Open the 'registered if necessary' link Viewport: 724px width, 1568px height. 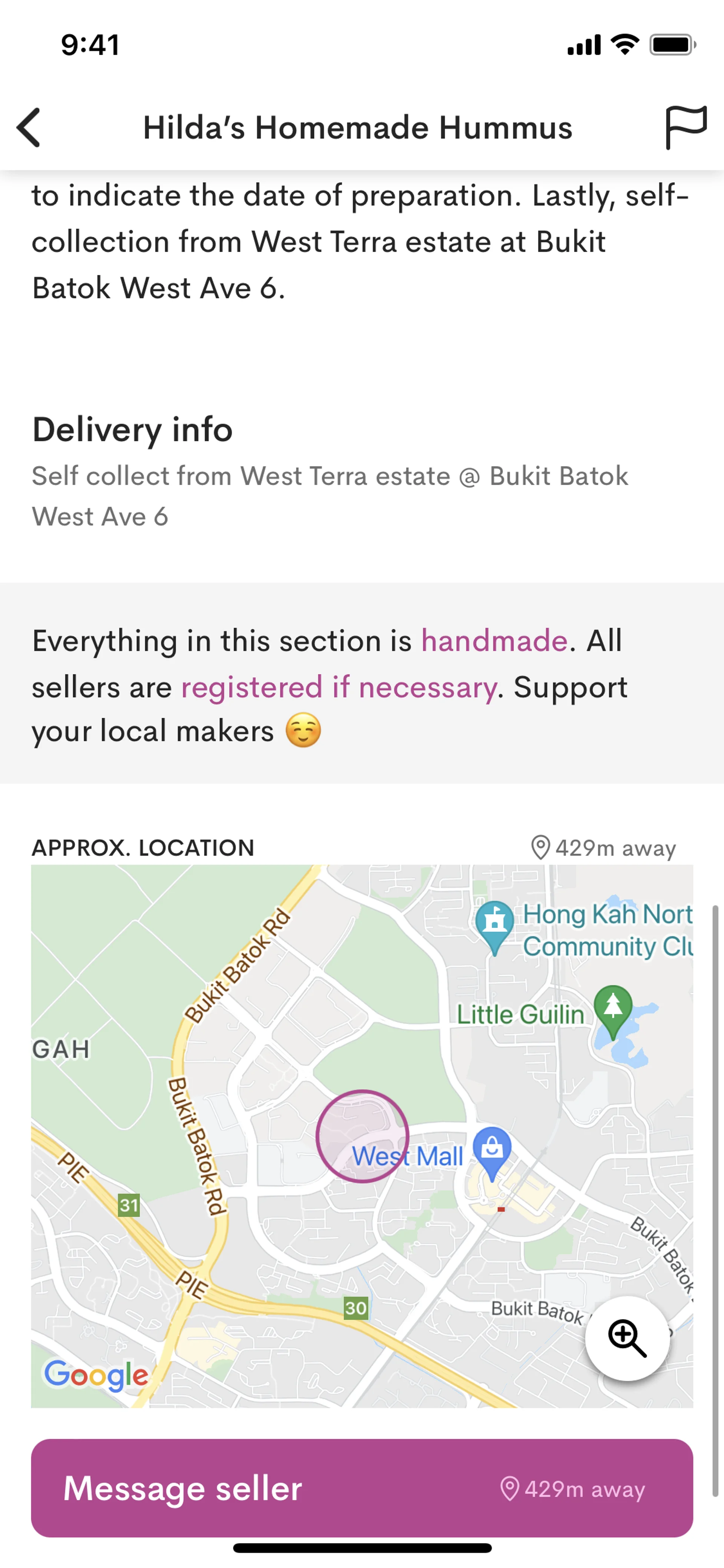pos(338,688)
